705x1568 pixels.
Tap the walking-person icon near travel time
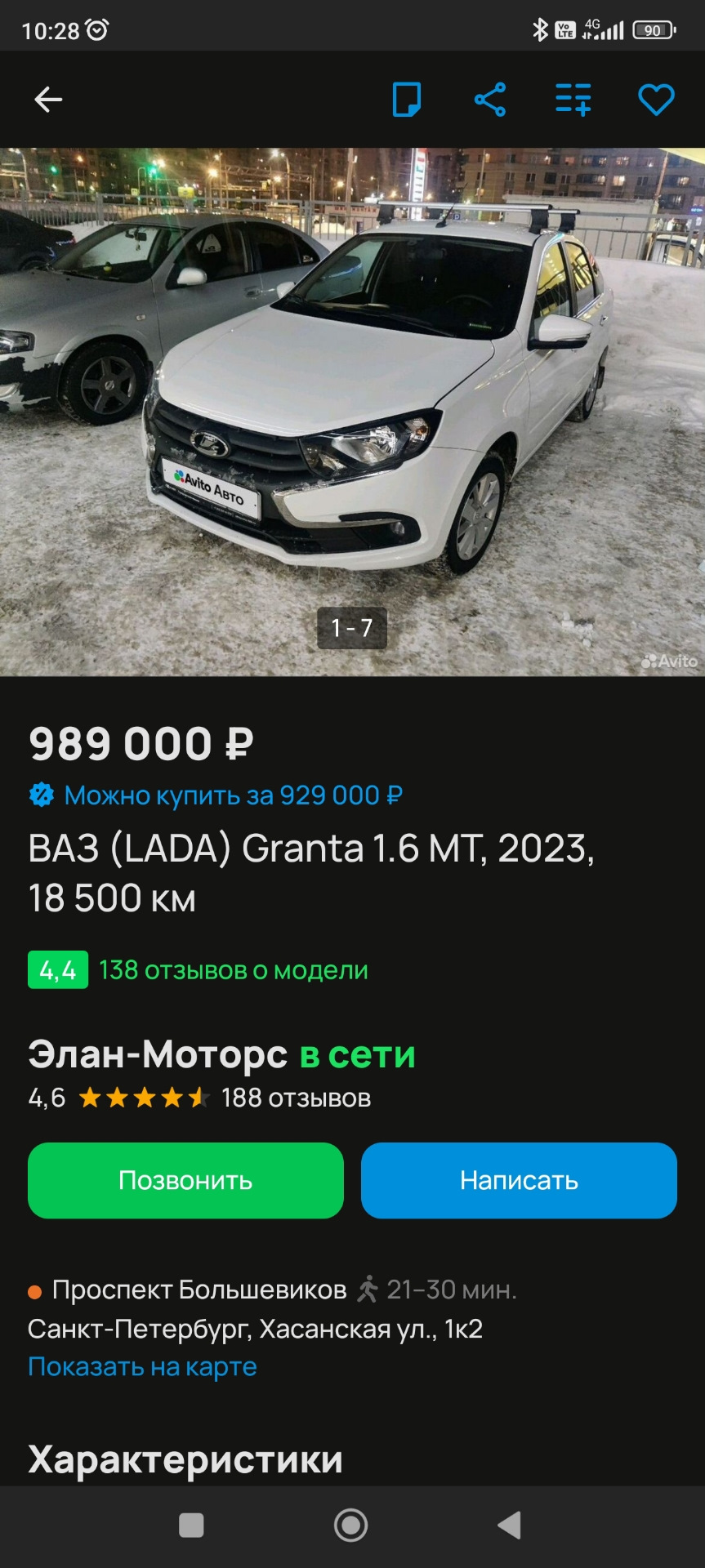368,1289
